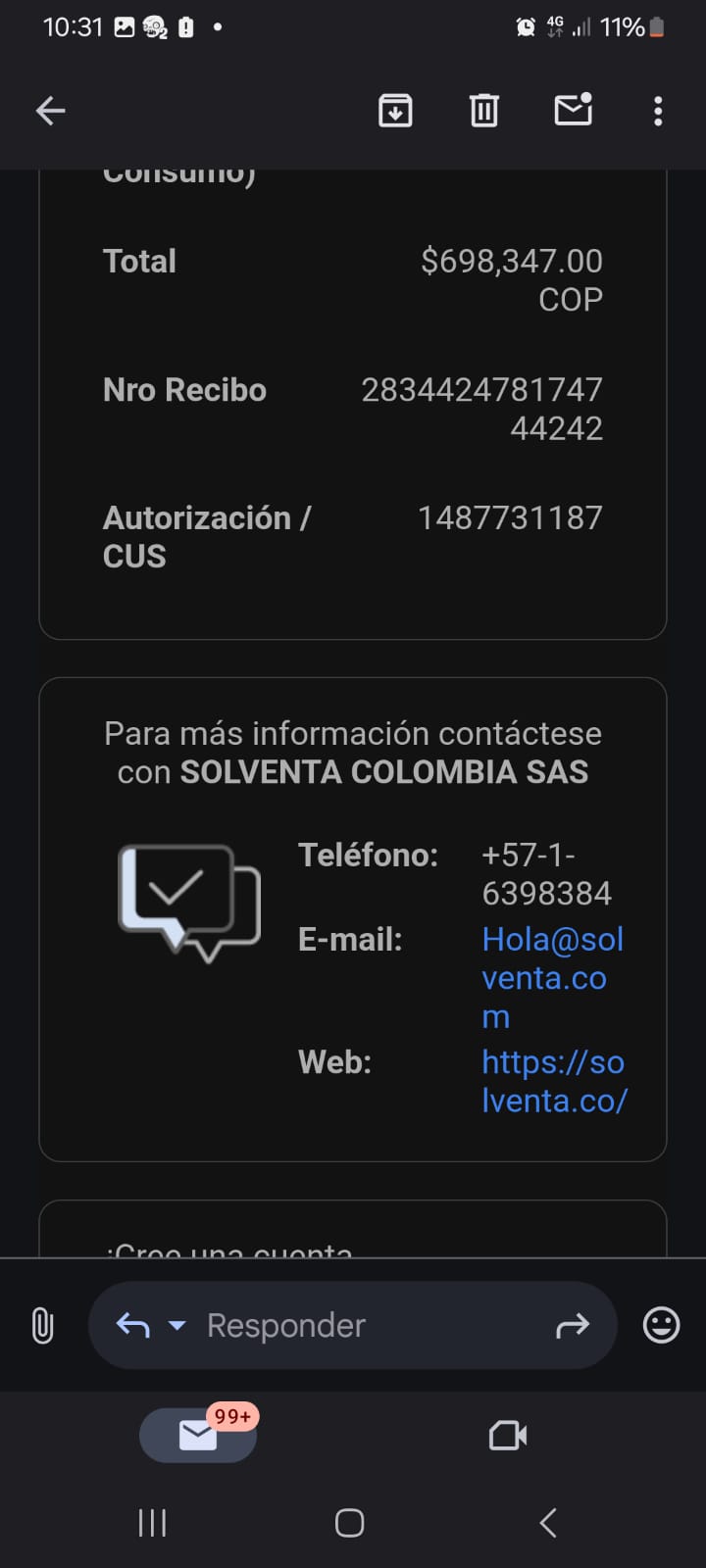The width and height of the screenshot is (706, 1568).
Task: Open the Hola@solventa.com email link
Action: point(552,976)
